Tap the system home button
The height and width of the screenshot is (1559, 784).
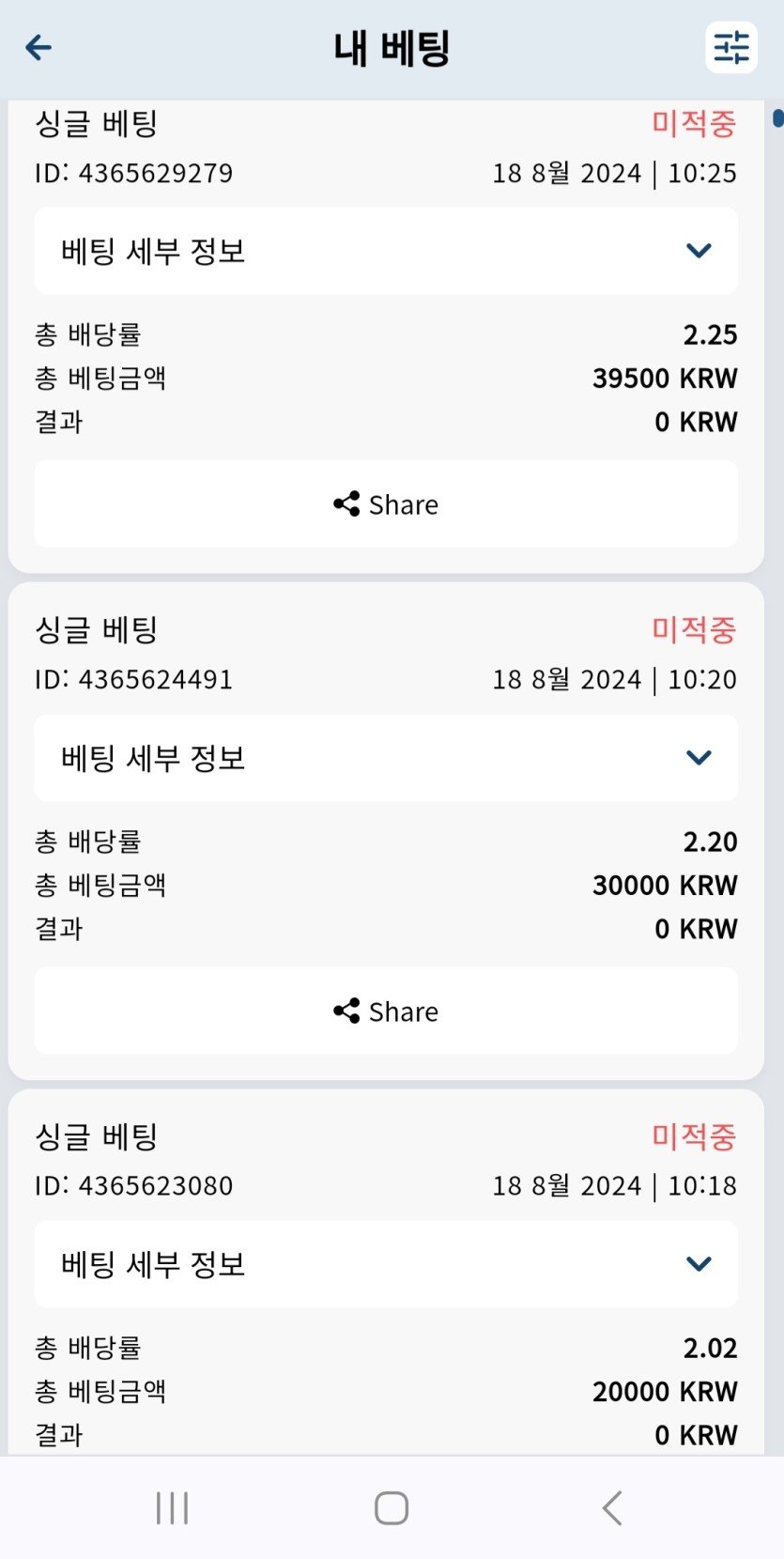click(x=392, y=1508)
